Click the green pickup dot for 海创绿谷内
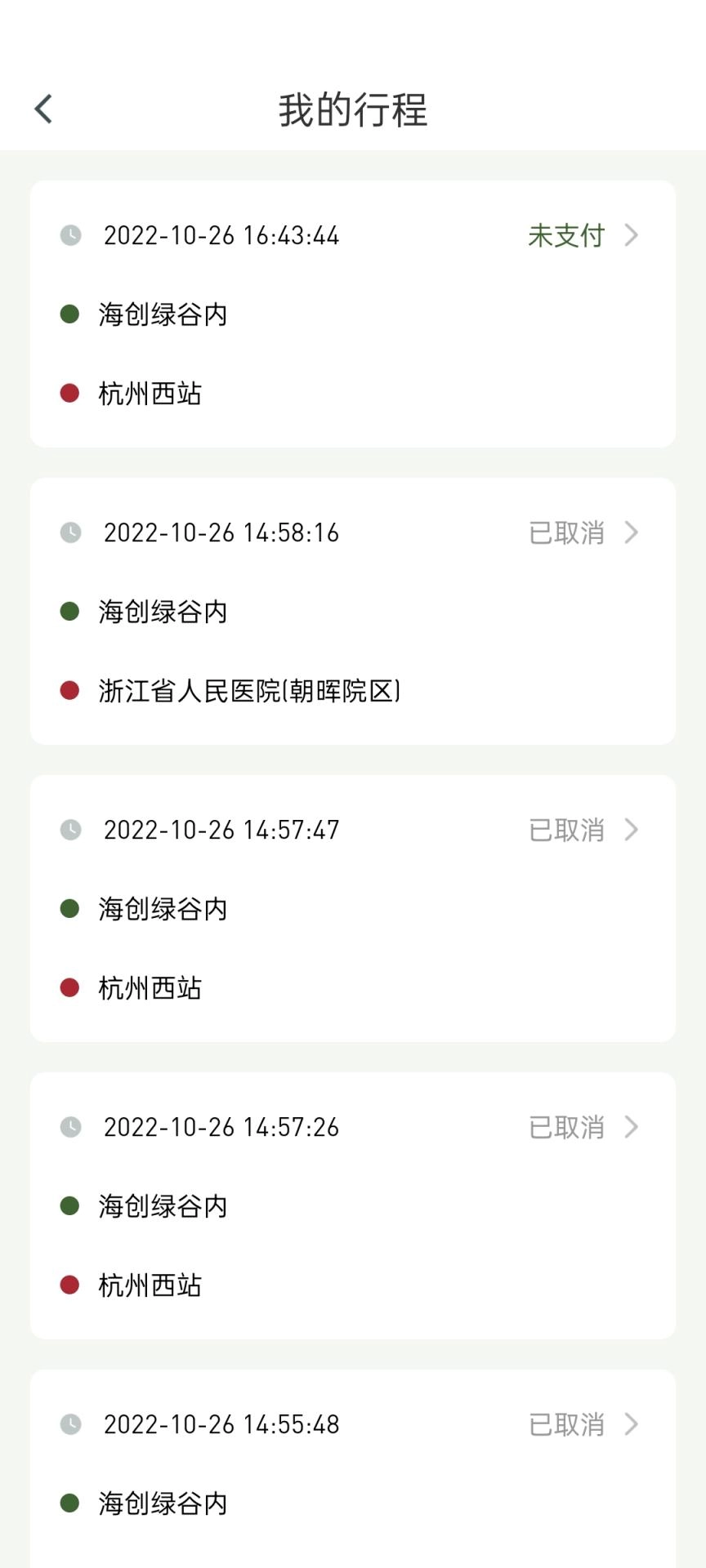 coord(69,313)
